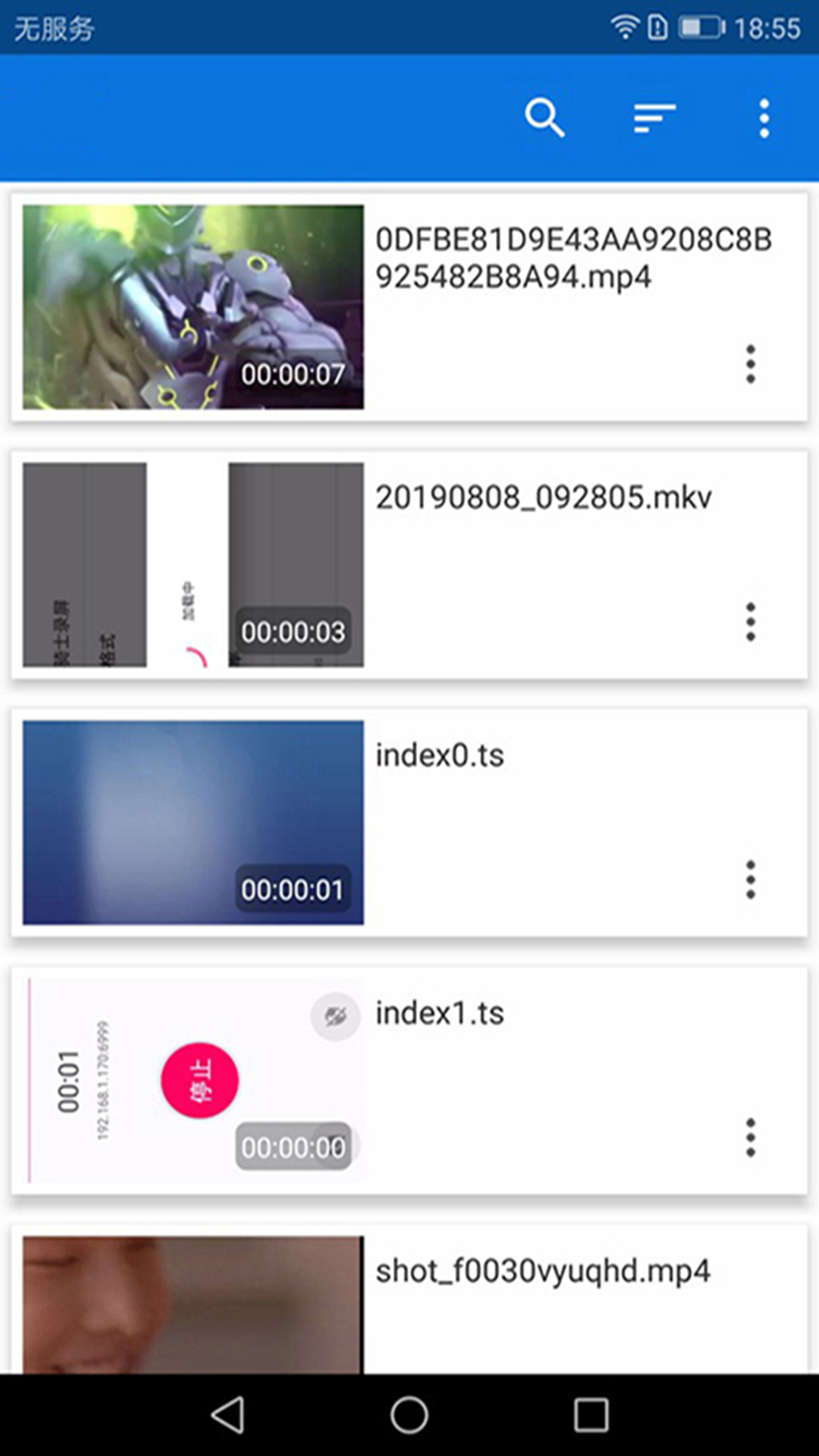This screenshot has height=1456, width=819.
Task: Open the toolbar overflow menu
Action: tap(764, 118)
